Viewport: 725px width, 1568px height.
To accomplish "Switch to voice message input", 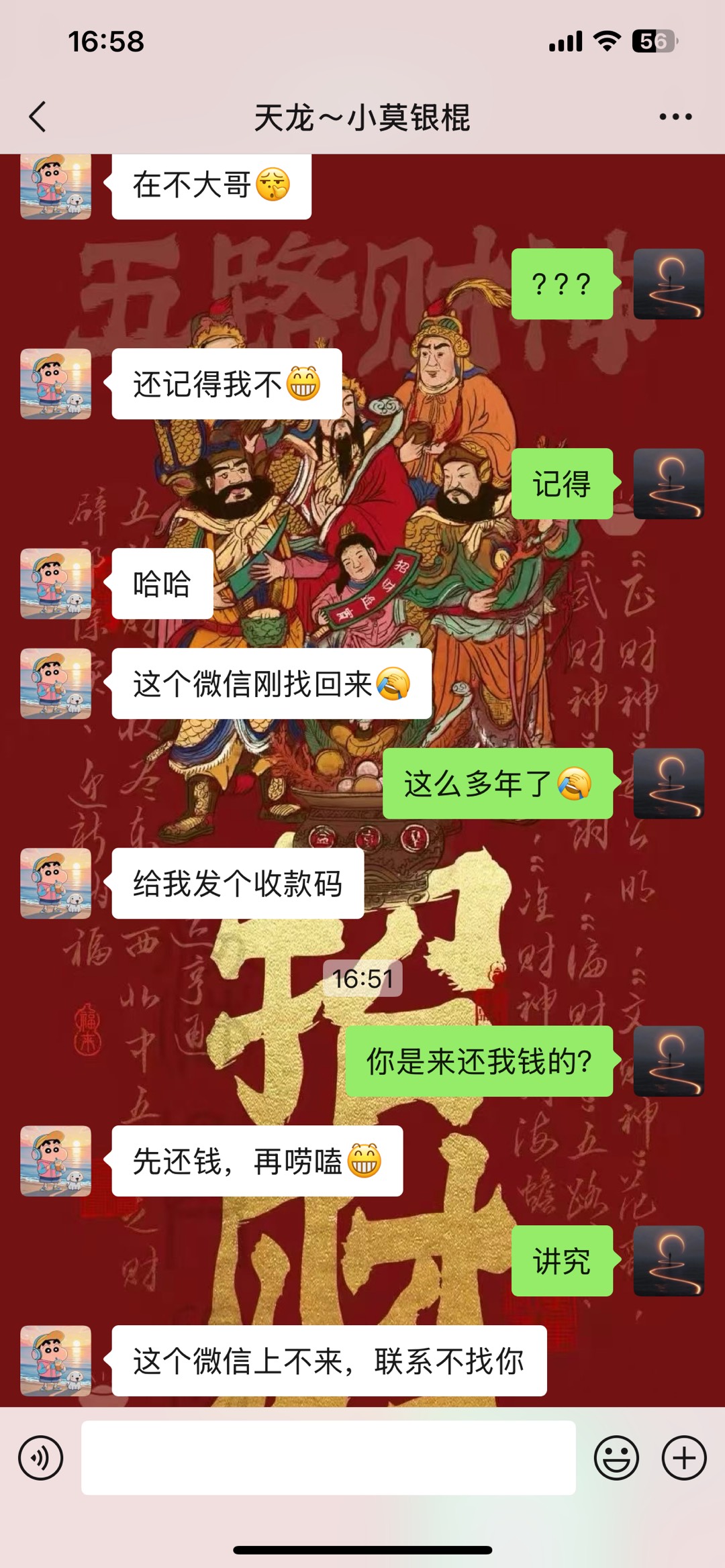I will [41, 1457].
